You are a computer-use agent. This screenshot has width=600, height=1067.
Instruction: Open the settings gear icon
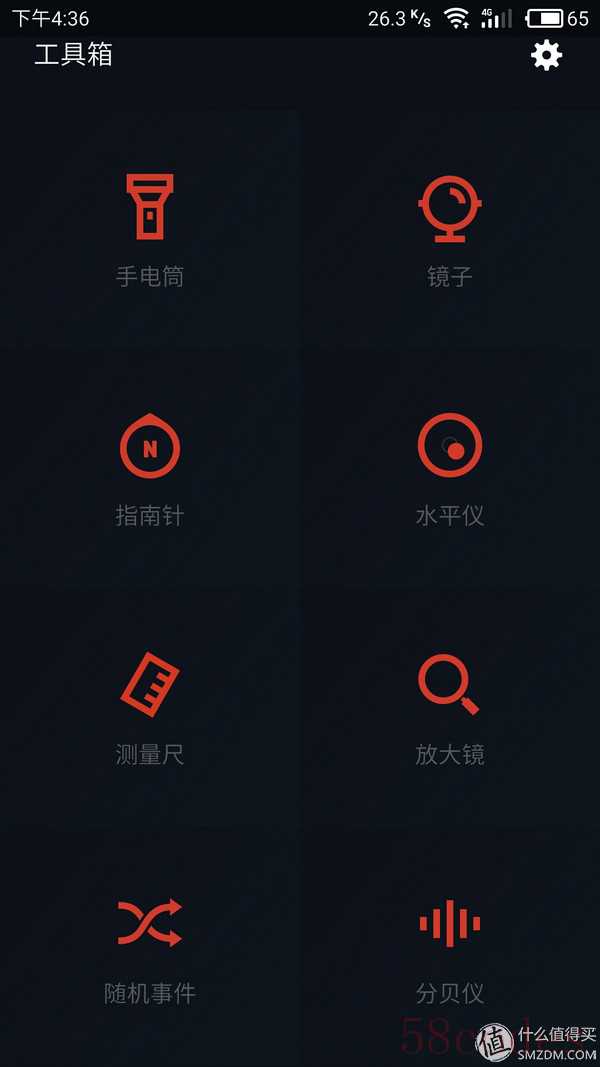(546, 55)
